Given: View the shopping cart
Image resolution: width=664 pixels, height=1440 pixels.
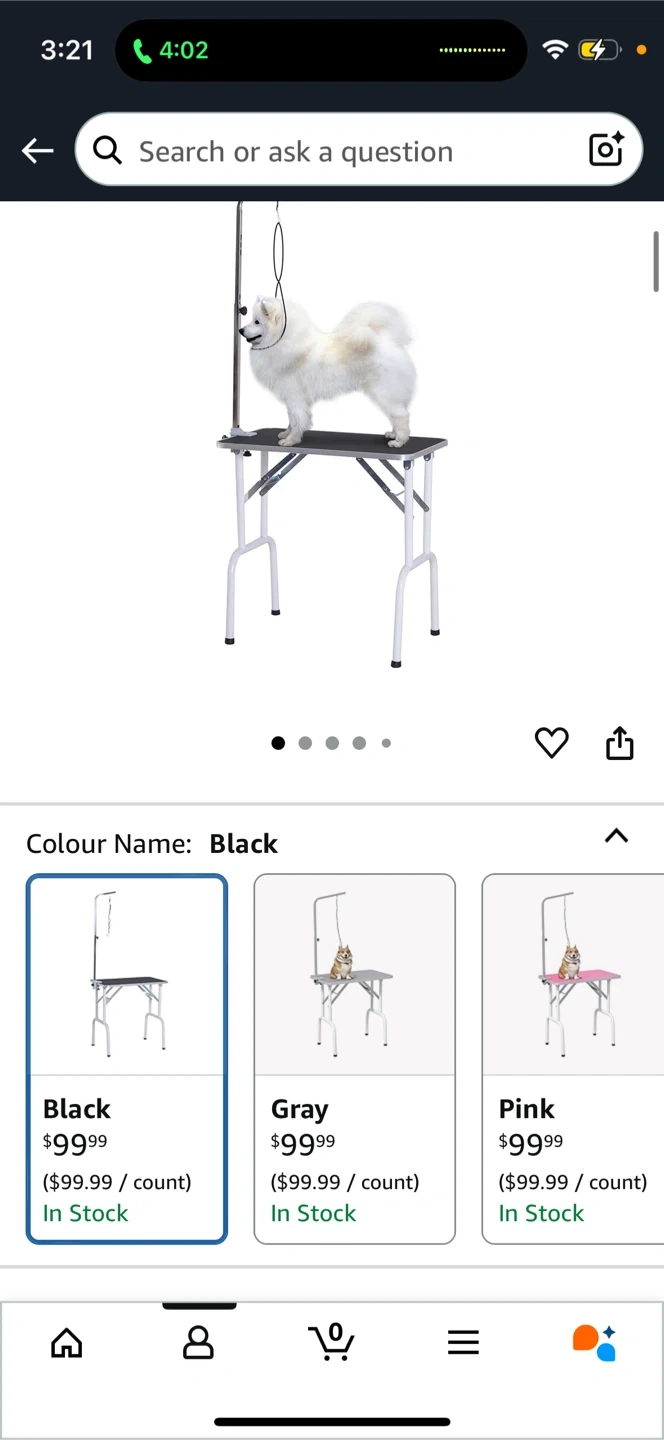Looking at the screenshot, I should [331, 1343].
